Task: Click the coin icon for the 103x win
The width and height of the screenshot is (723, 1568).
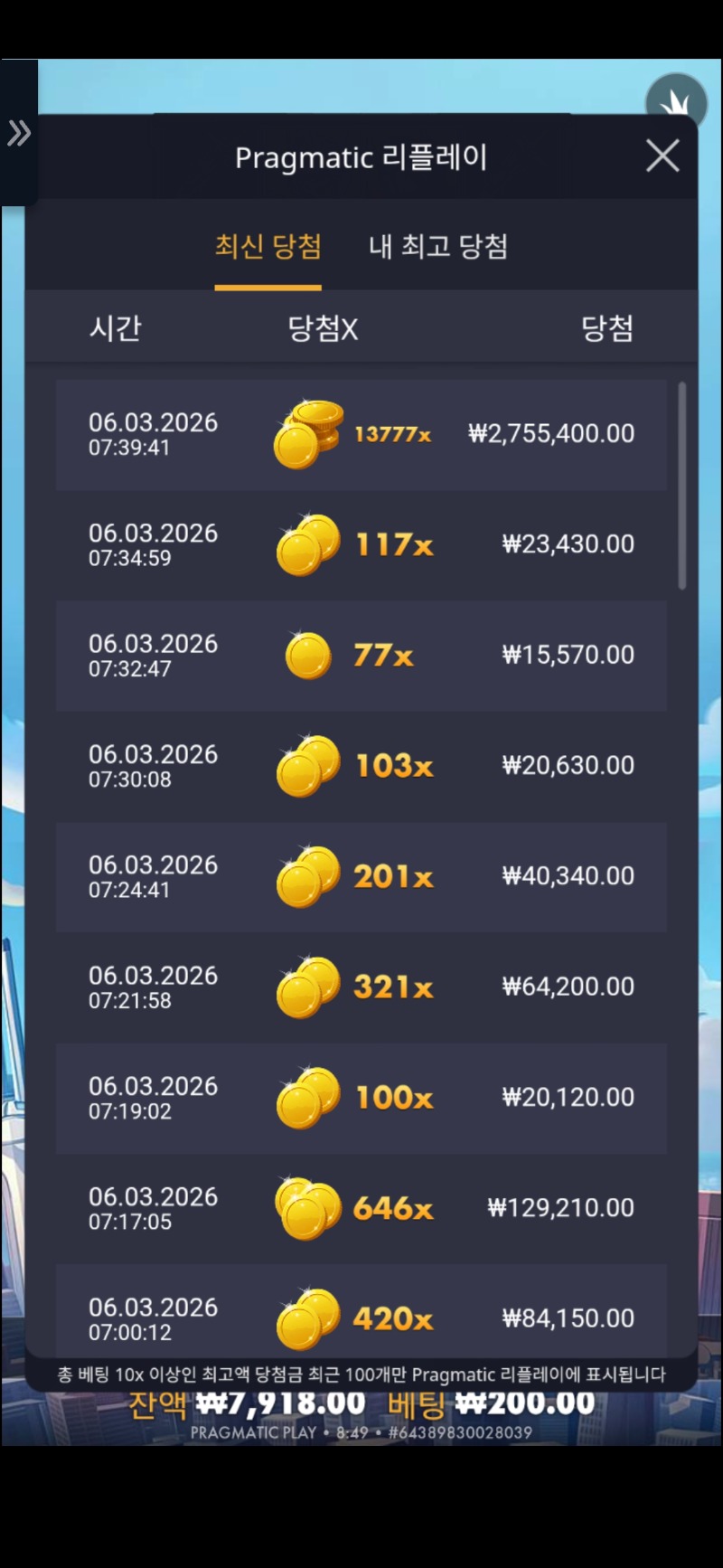Action: coord(307,765)
